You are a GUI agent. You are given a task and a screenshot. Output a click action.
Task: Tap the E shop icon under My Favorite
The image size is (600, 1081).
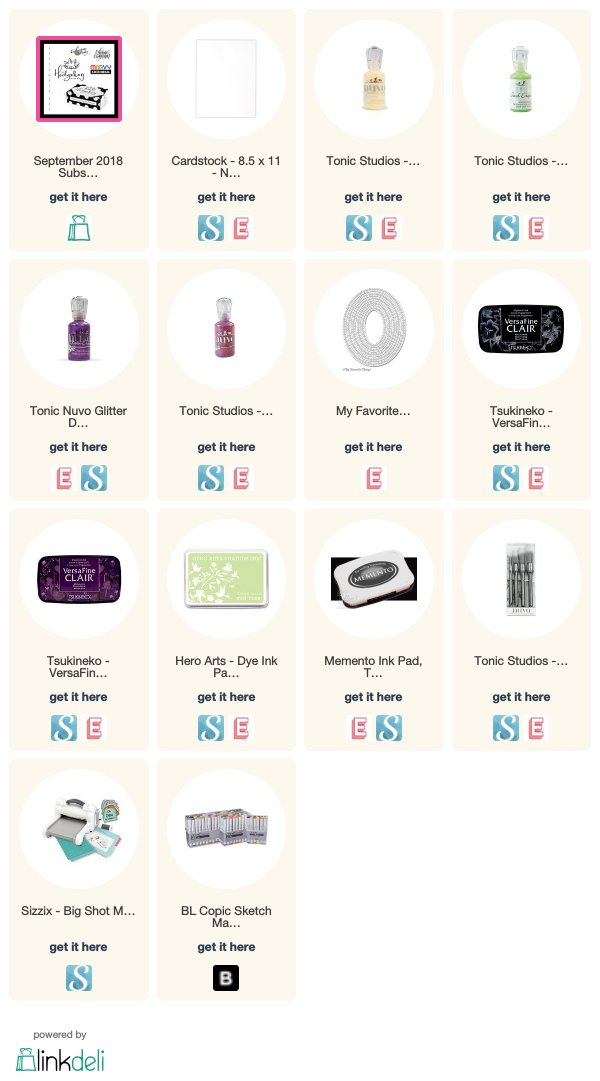pos(374,478)
